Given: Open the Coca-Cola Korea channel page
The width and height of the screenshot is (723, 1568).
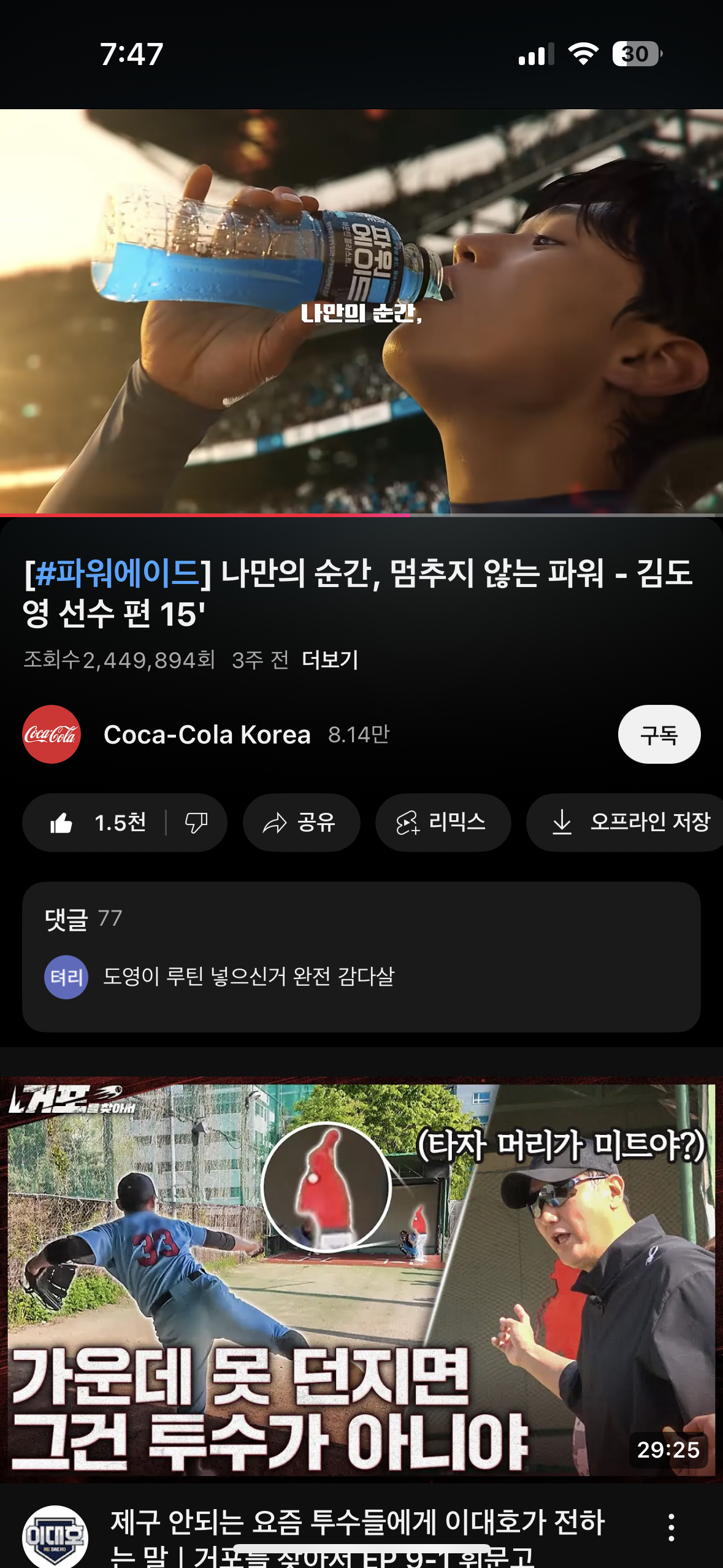Looking at the screenshot, I should point(206,734).
